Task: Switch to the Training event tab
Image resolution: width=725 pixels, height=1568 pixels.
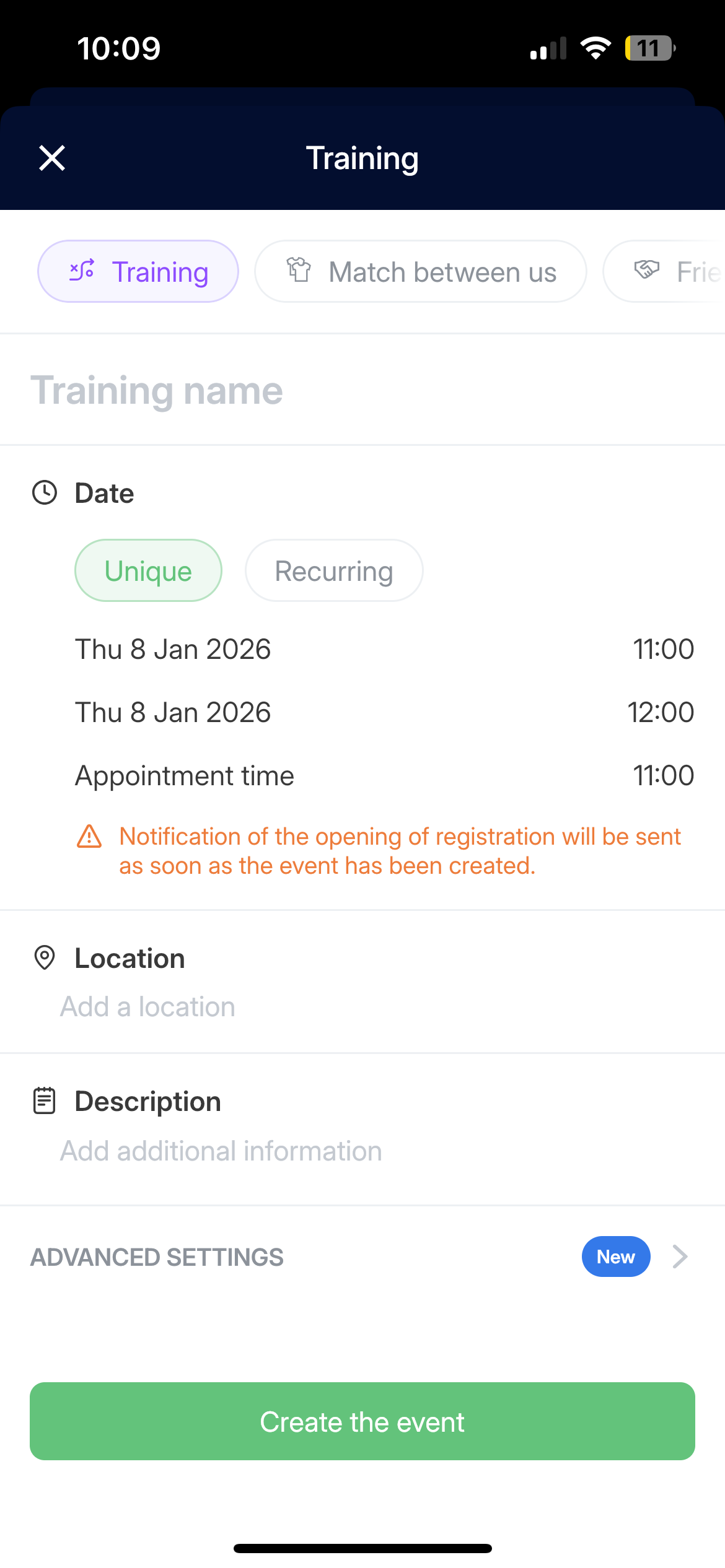Action: coord(138,271)
